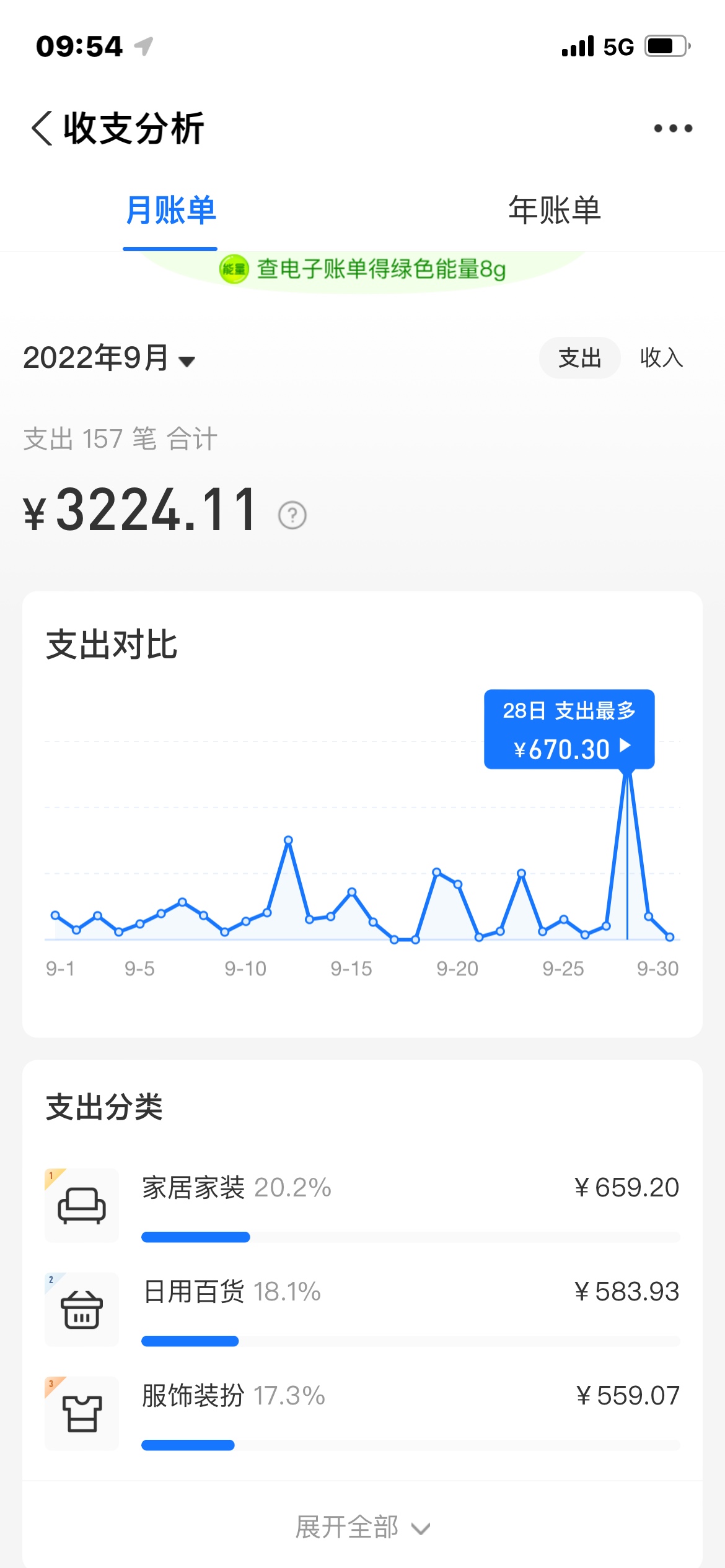The width and height of the screenshot is (725, 1568).
Task: Tap the question mark help icon
Action: [292, 515]
